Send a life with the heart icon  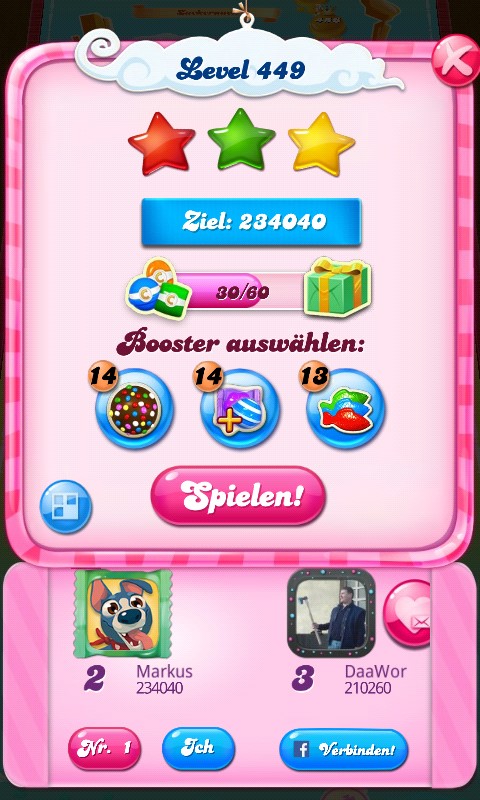click(407, 614)
